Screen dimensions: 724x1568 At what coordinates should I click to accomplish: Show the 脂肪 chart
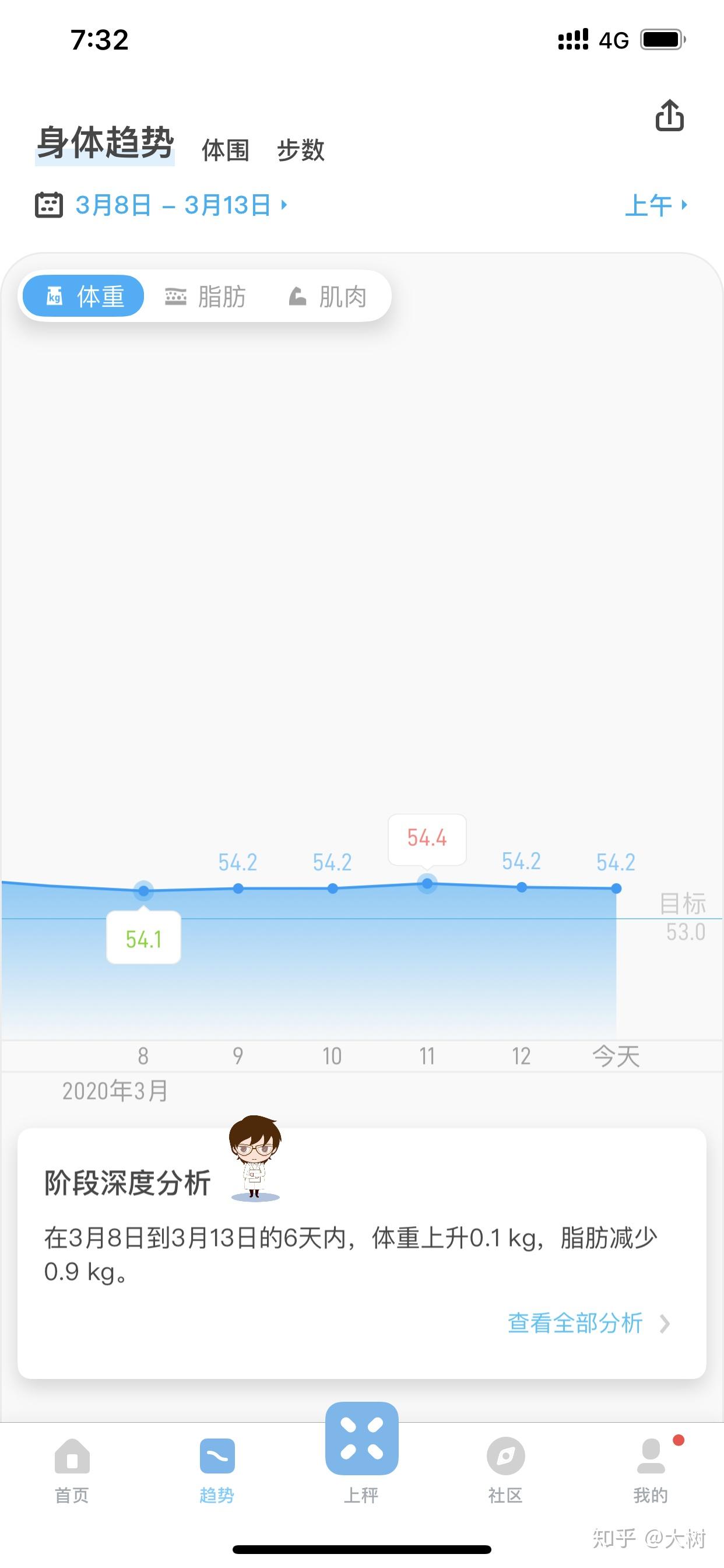(206, 296)
